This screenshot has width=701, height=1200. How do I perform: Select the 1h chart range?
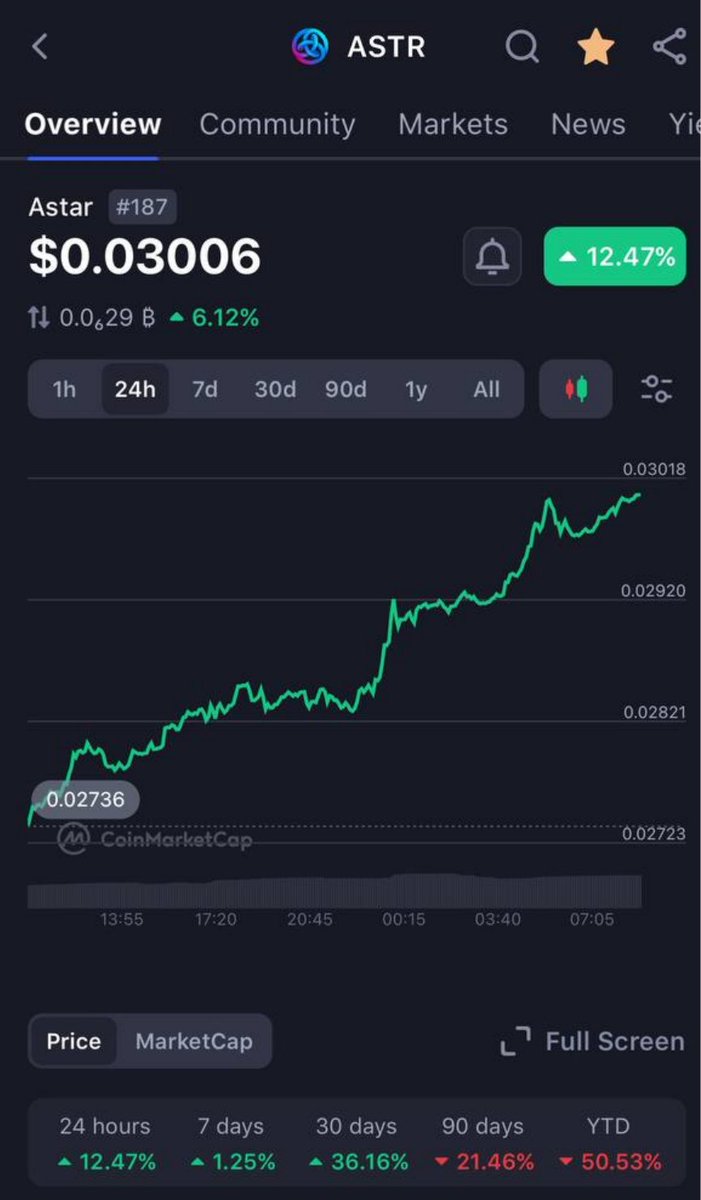click(x=64, y=389)
